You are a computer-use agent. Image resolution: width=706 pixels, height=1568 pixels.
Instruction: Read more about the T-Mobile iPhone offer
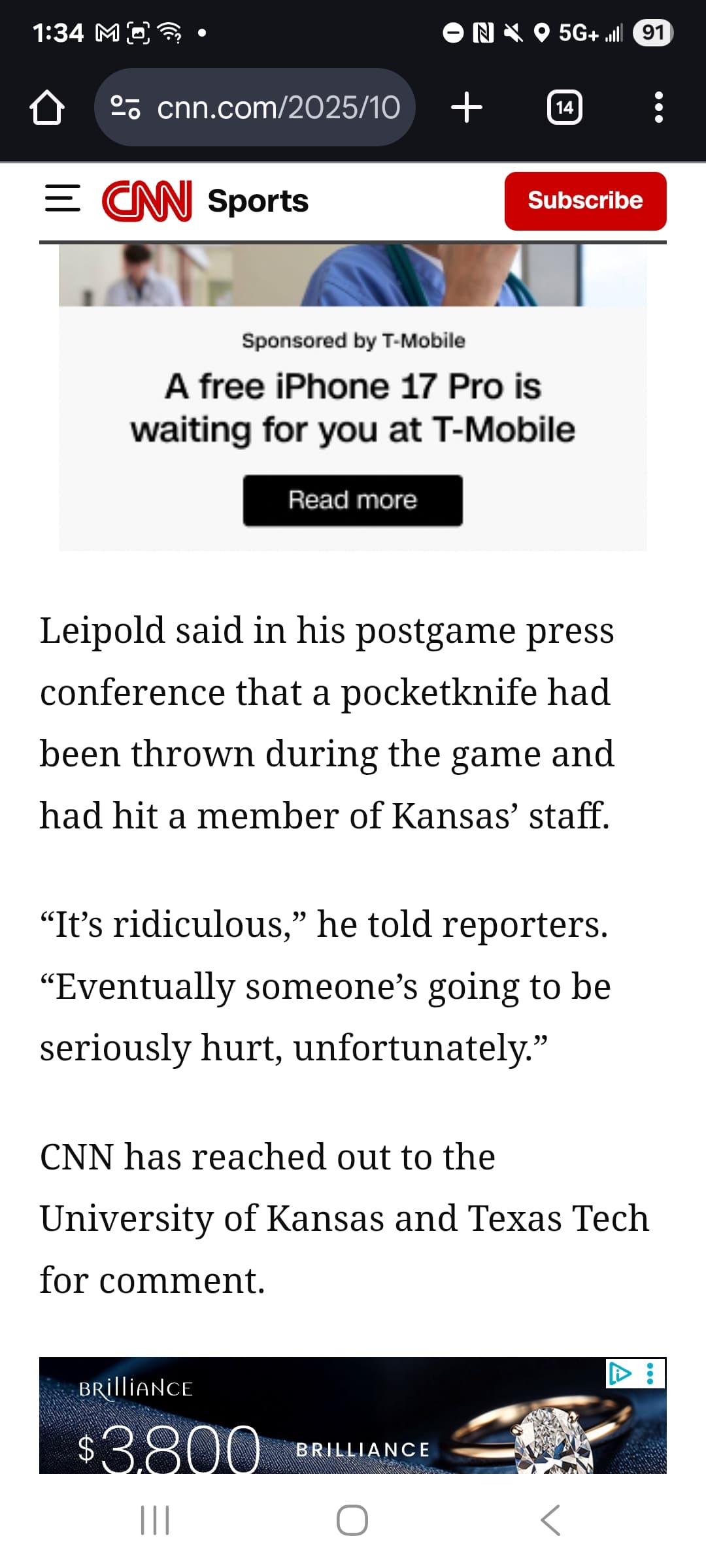[x=353, y=500]
